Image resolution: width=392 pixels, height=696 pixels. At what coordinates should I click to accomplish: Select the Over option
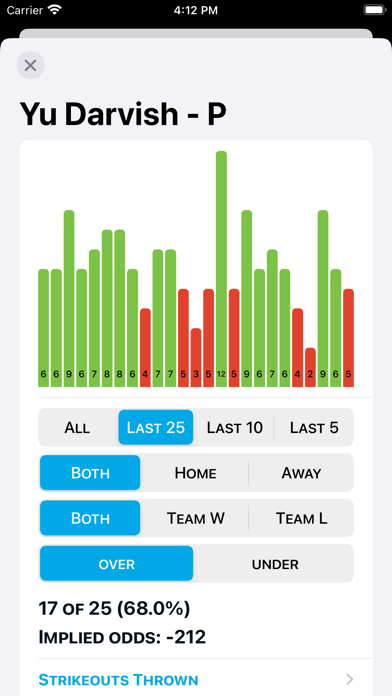click(116, 564)
